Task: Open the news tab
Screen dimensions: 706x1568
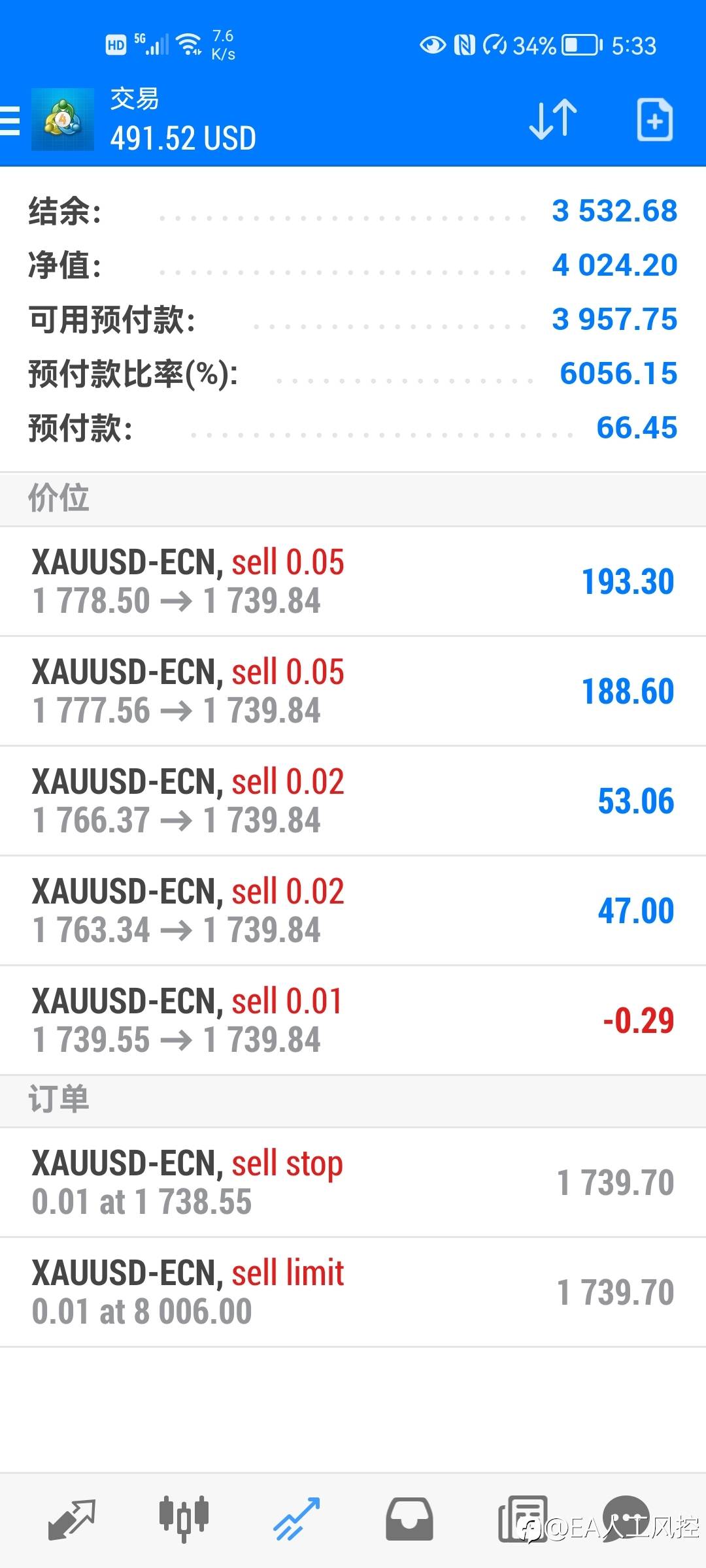Action: pyautogui.click(x=522, y=1519)
